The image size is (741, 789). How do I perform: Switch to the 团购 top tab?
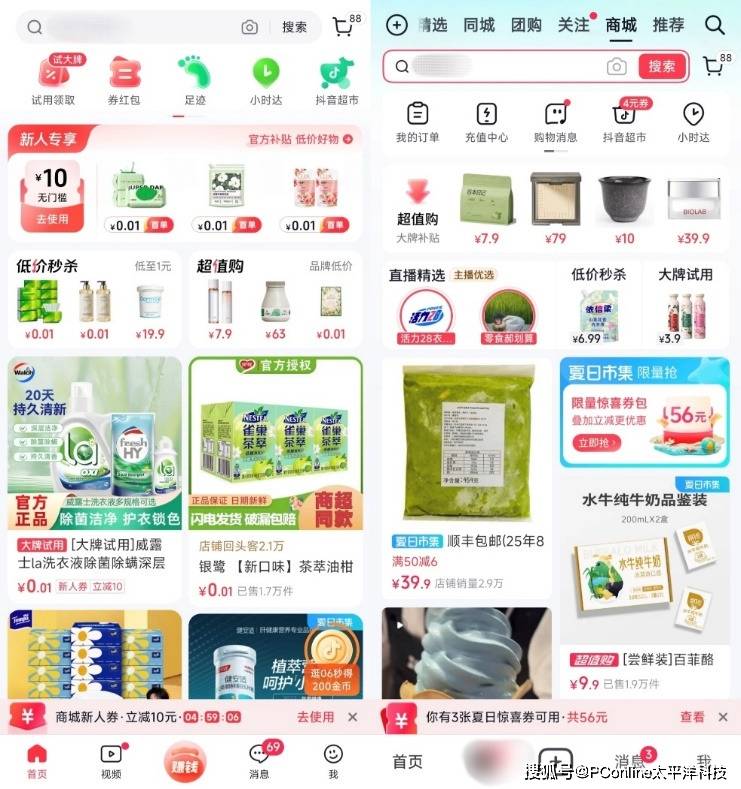coord(526,25)
